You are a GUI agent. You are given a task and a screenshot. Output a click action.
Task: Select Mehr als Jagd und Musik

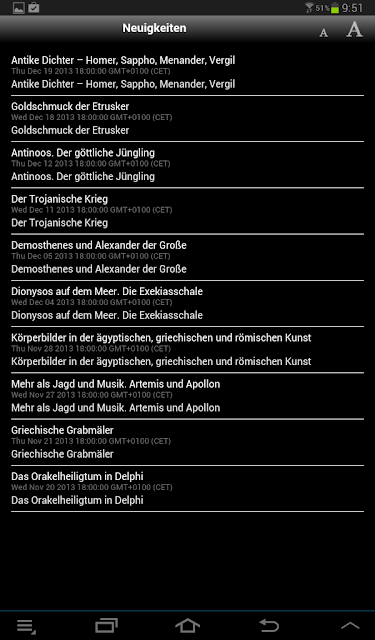(187, 396)
